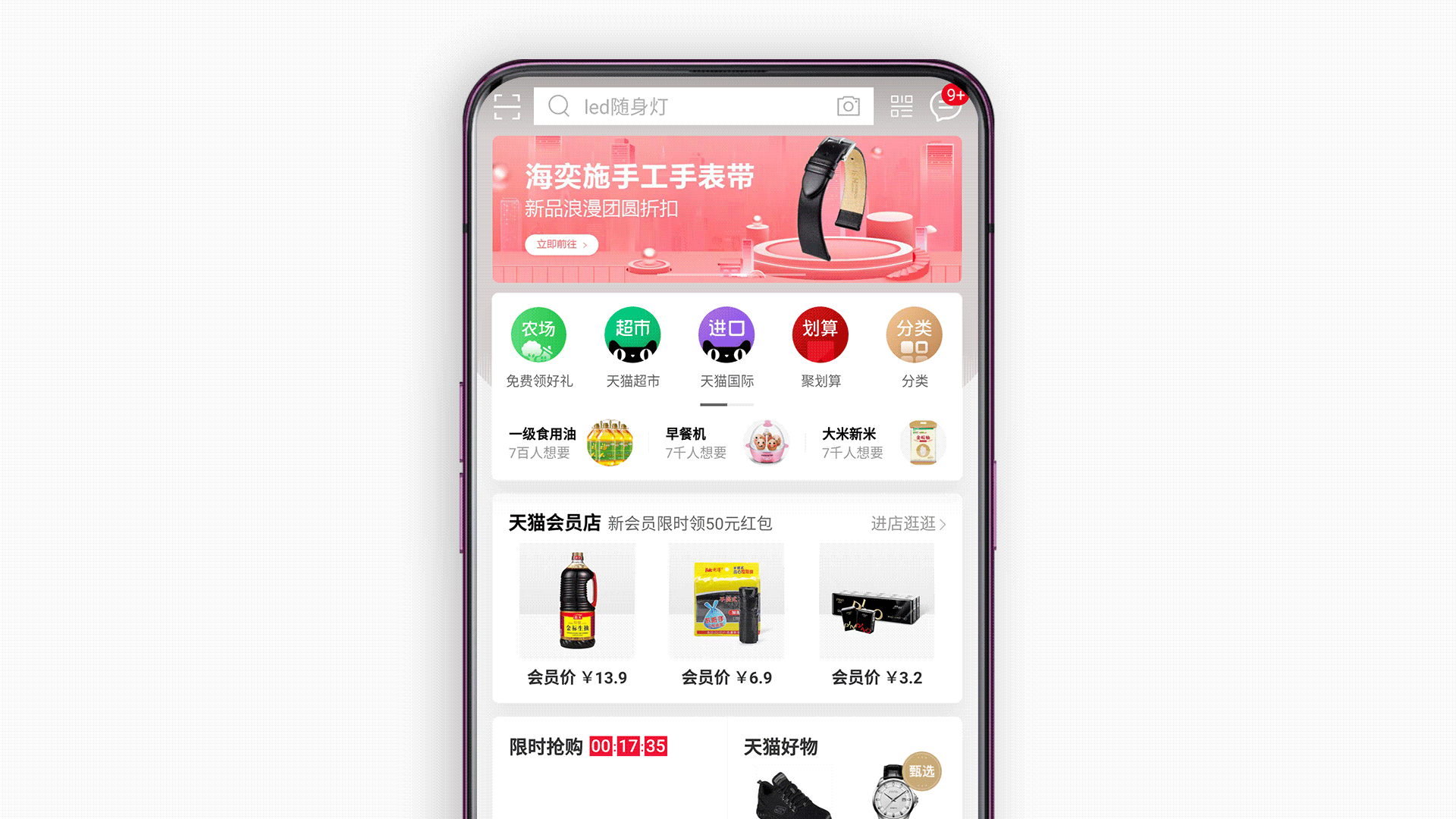Open messages with the 9+ badge
Screen dimensions: 1456x819
945,106
